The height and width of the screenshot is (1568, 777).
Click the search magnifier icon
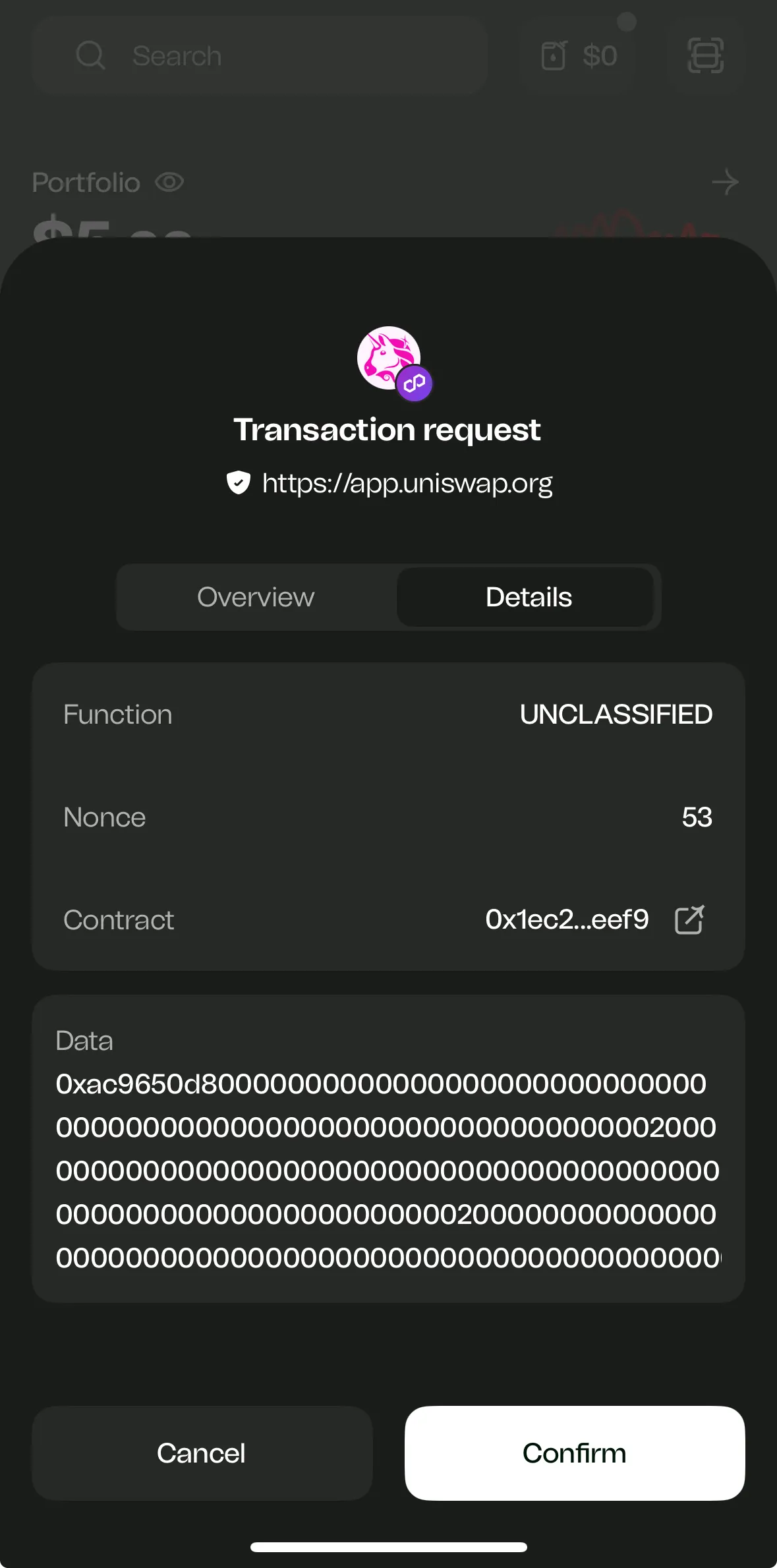[x=92, y=55]
